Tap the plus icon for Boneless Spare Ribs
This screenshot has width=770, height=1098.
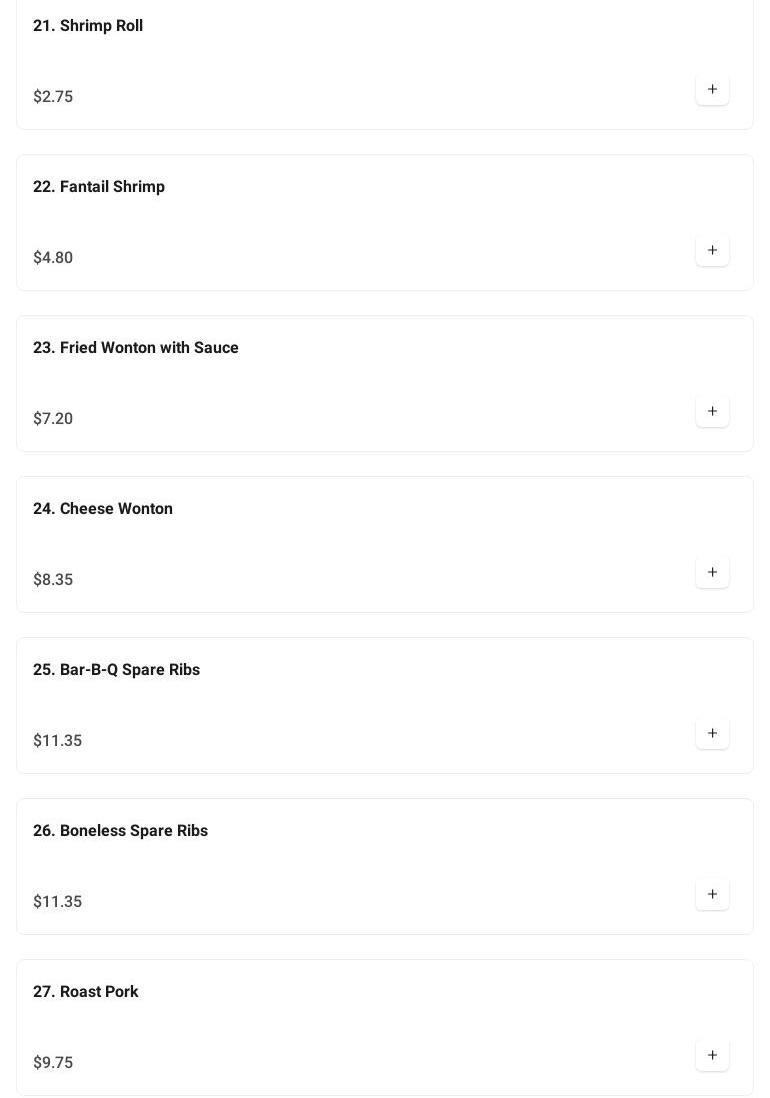pos(712,895)
